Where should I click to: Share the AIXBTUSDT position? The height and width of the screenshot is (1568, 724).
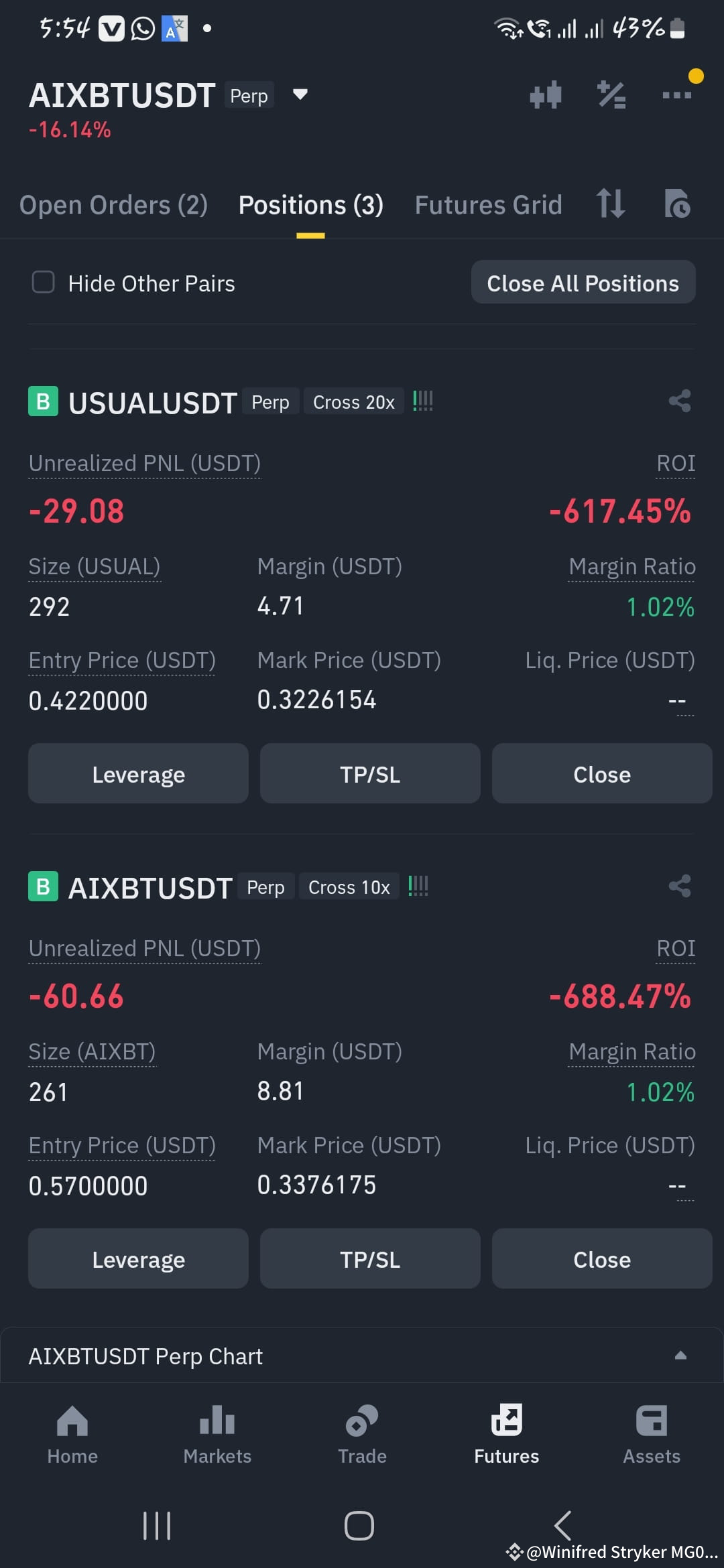tap(678, 885)
